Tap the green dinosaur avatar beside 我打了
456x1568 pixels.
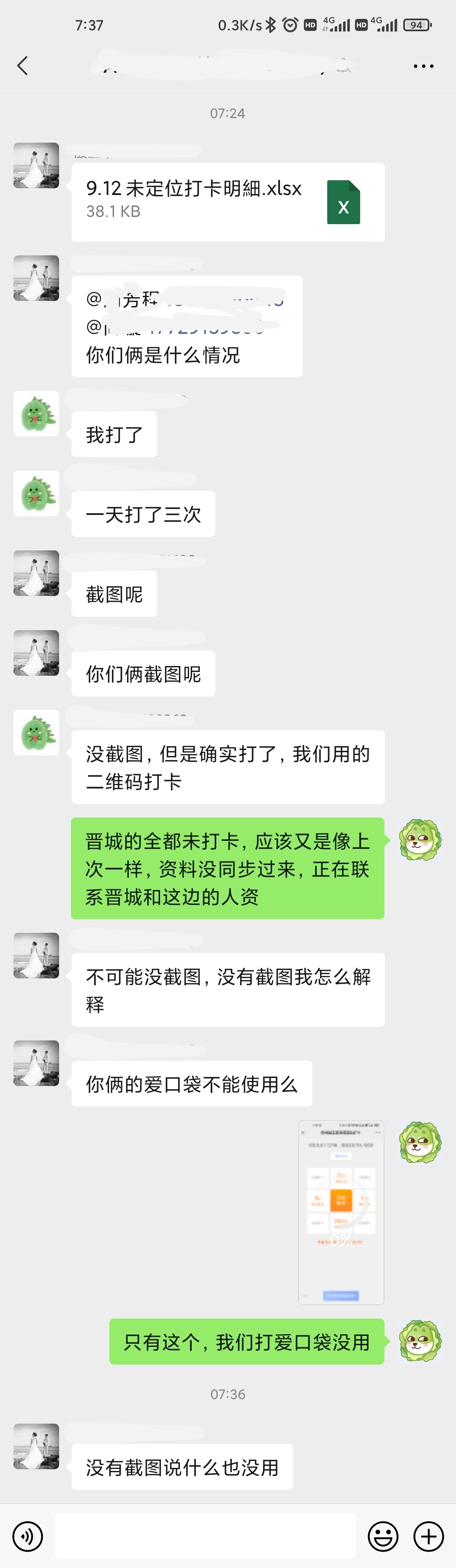tap(37, 413)
